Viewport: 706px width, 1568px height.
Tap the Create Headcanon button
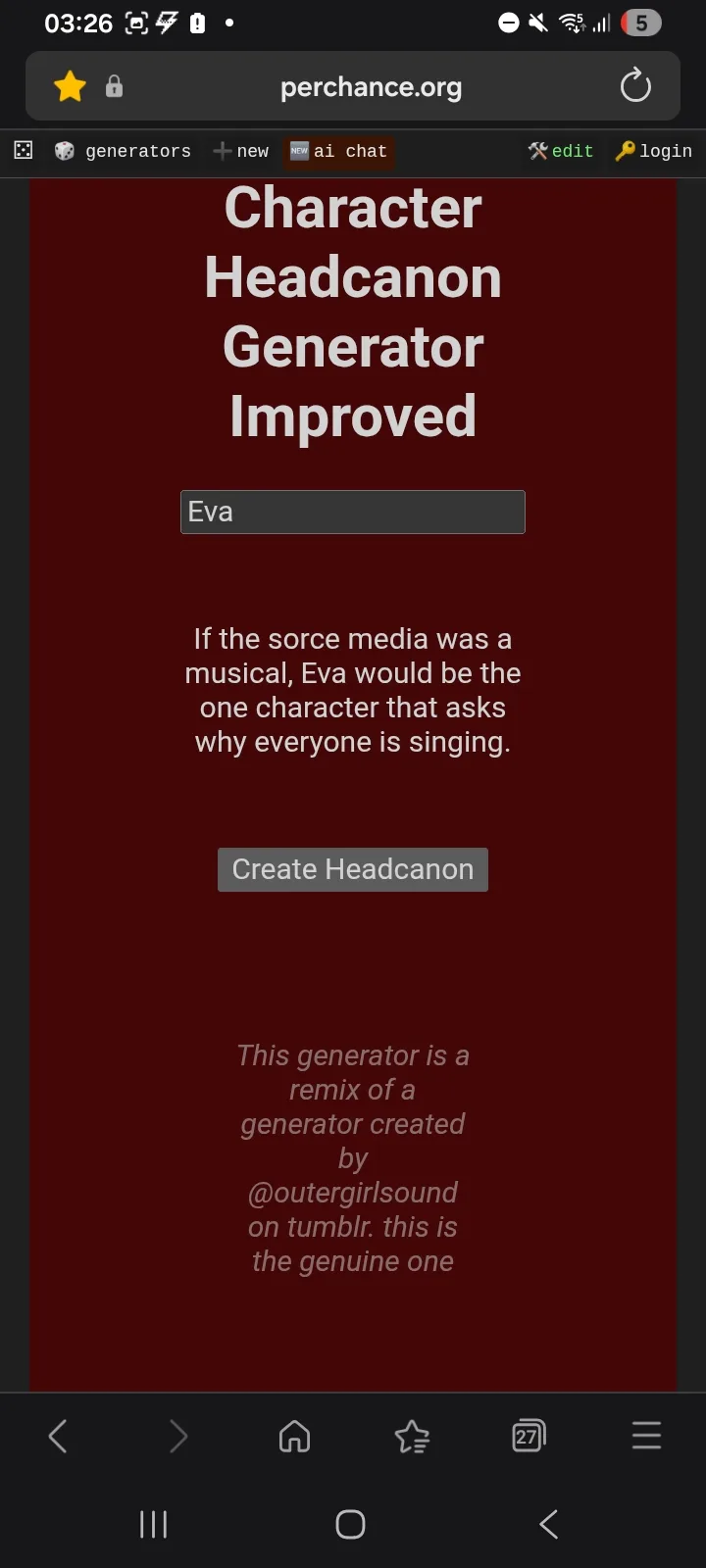pos(353,869)
